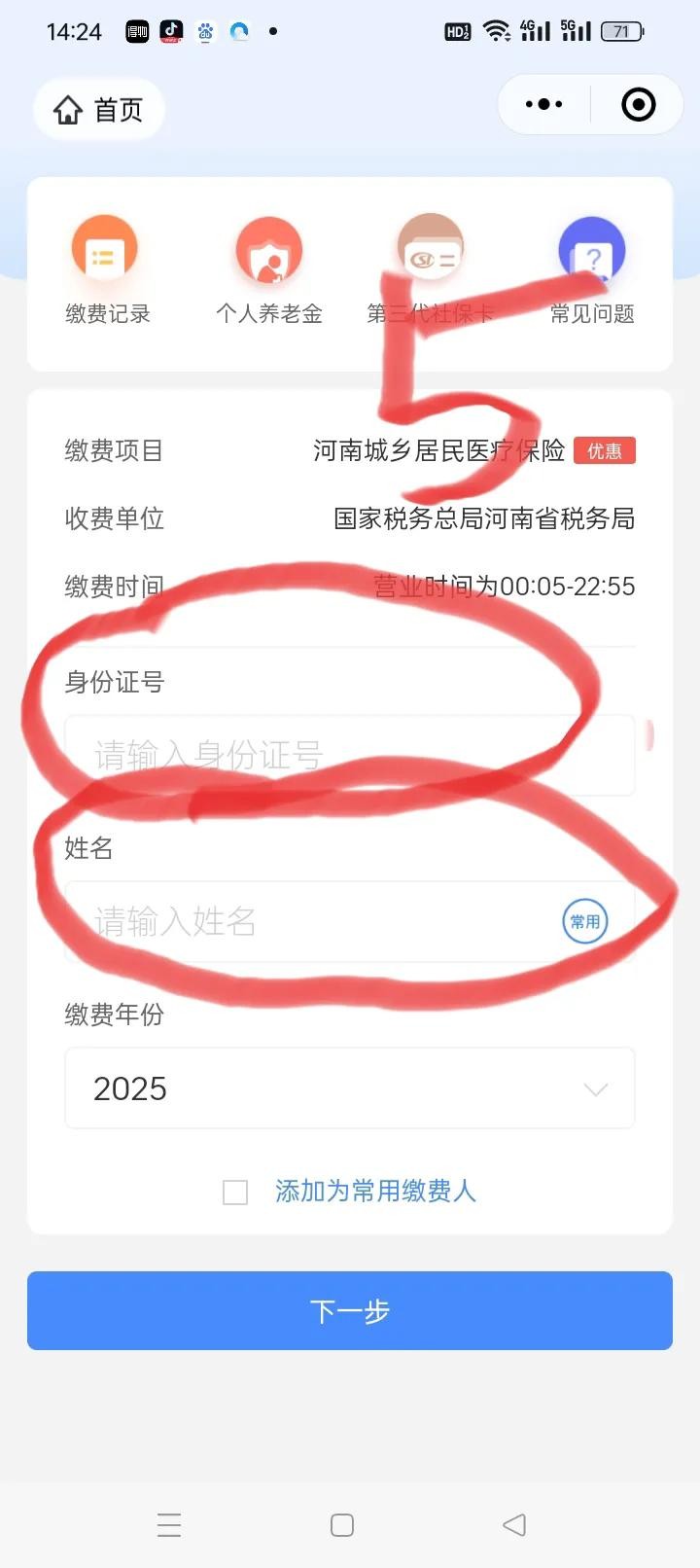Open 第三代社保卡 section
700x1568 pixels.
pyautogui.click(x=430, y=268)
